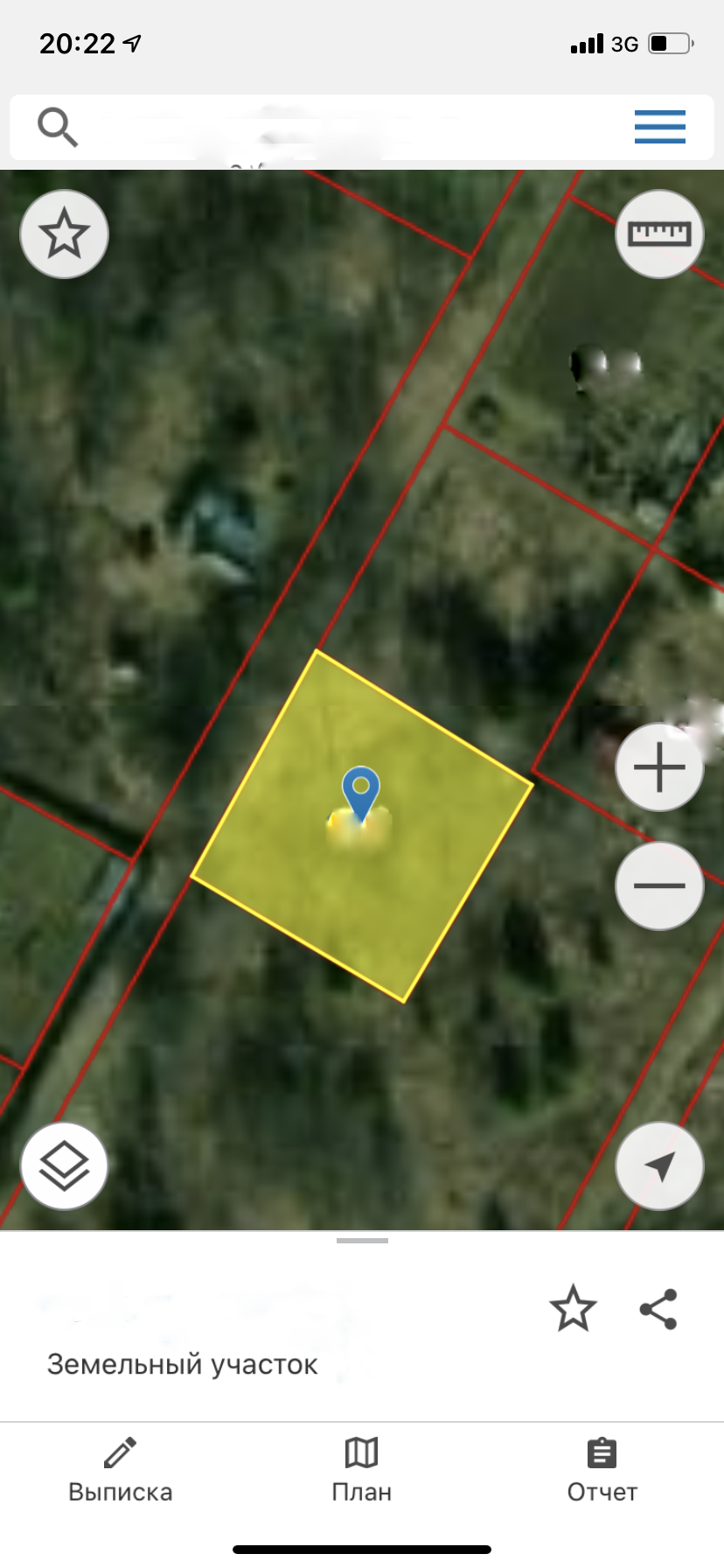The image size is (724, 1568).
Task: Tap the blue pin on the plot
Action: tap(360, 790)
